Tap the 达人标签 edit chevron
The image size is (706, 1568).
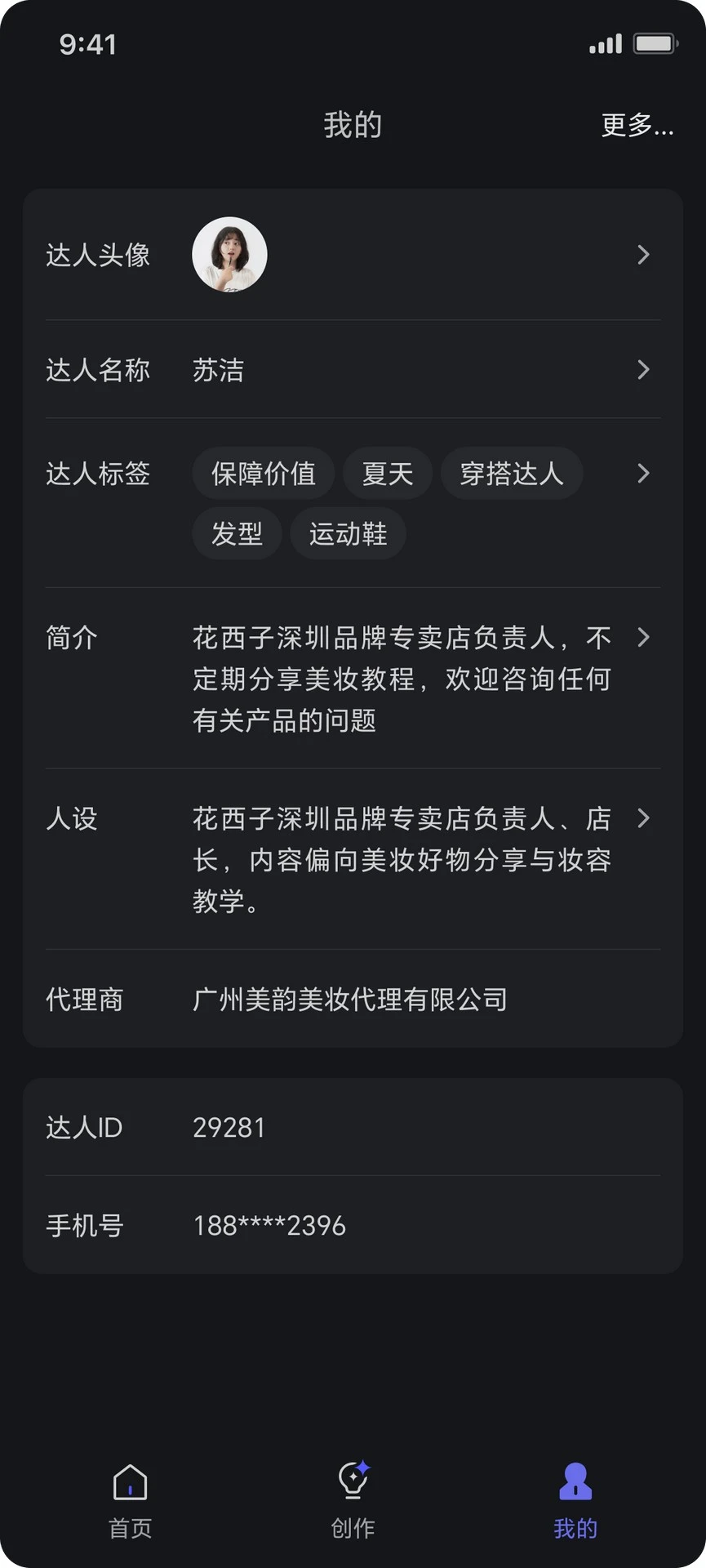pos(644,474)
